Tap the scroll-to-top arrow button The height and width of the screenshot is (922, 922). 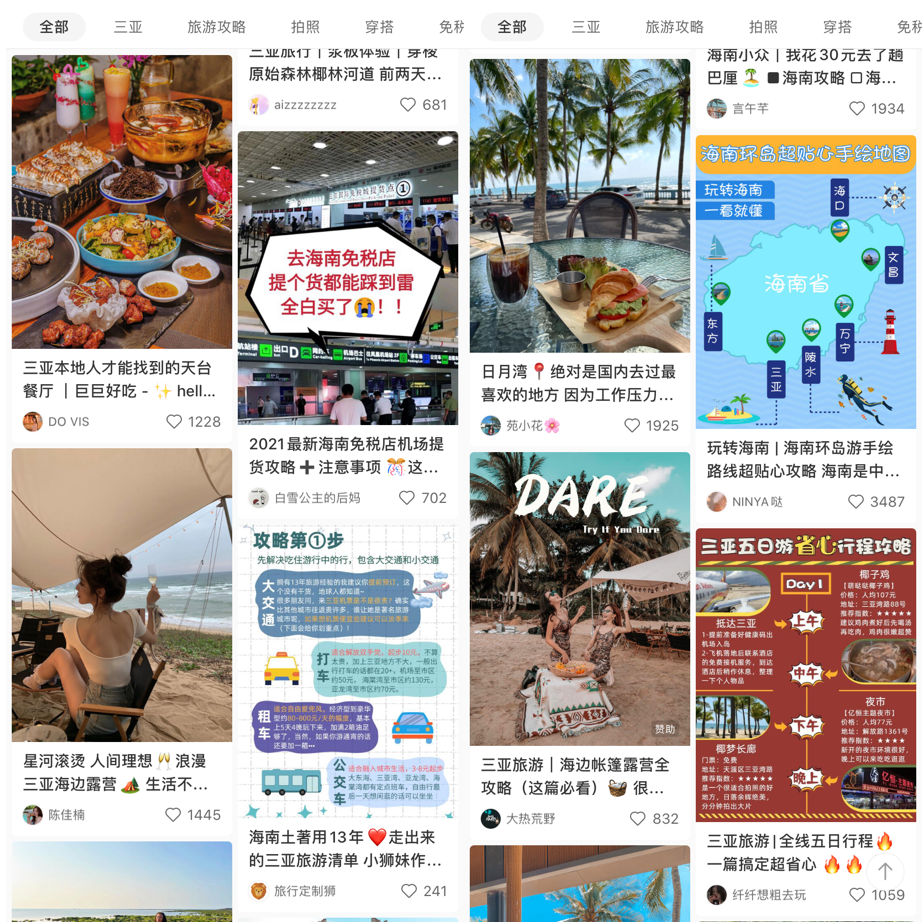pyautogui.click(x=885, y=869)
